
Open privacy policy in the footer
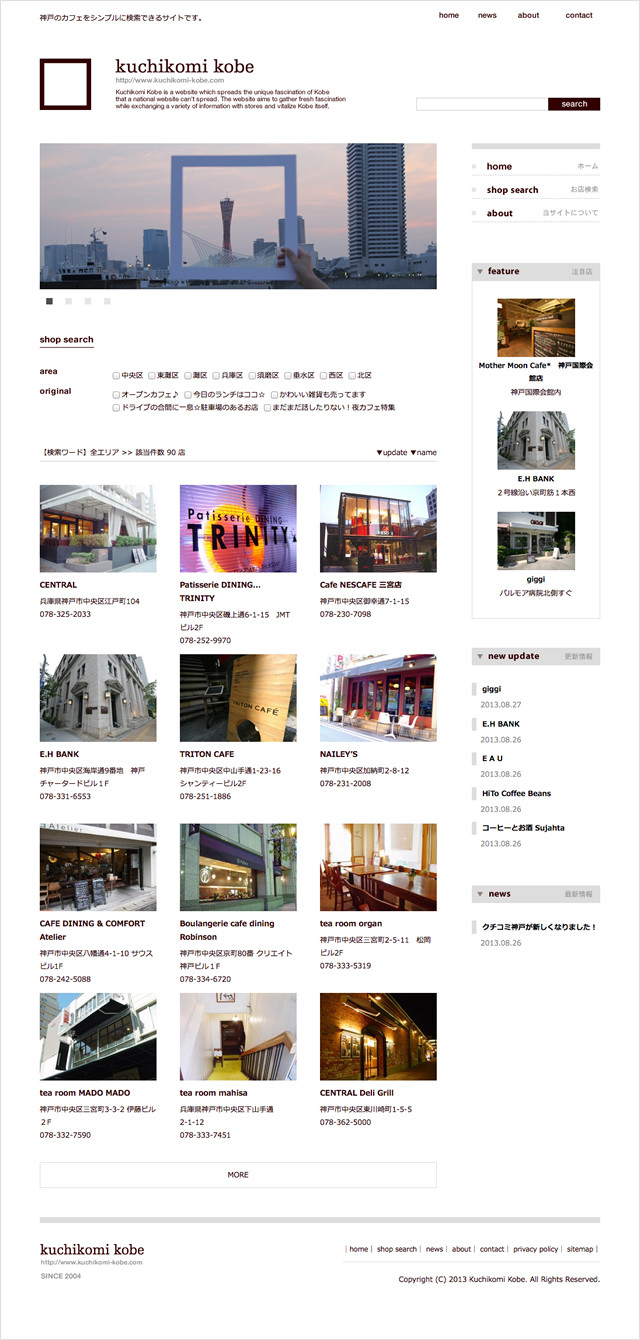pos(535,1249)
